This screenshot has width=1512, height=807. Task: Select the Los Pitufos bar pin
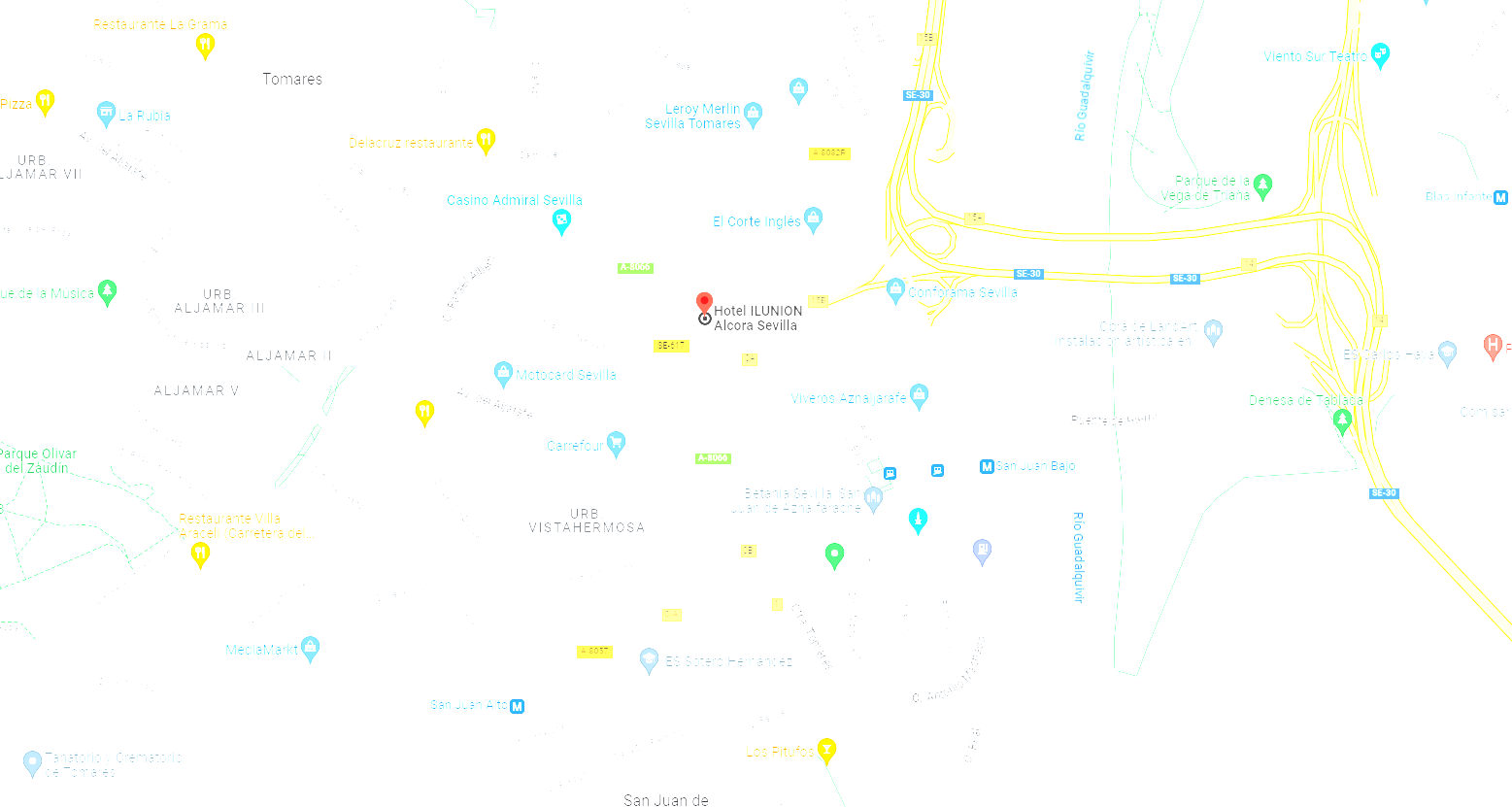[x=826, y=749]
